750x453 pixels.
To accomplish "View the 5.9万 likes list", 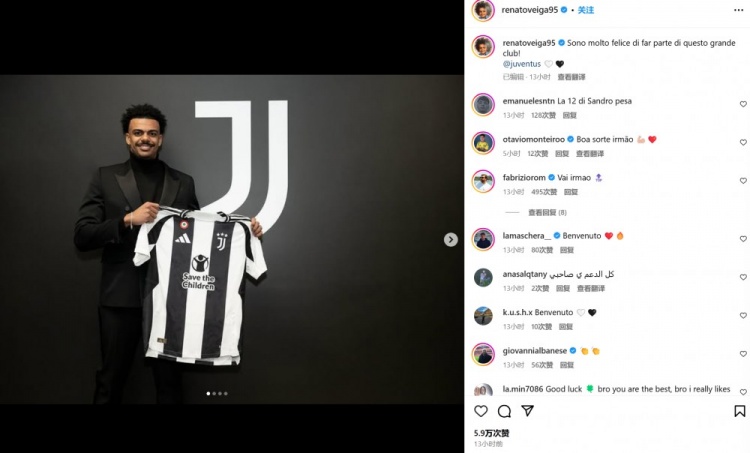I will click(x=491, y=433).
